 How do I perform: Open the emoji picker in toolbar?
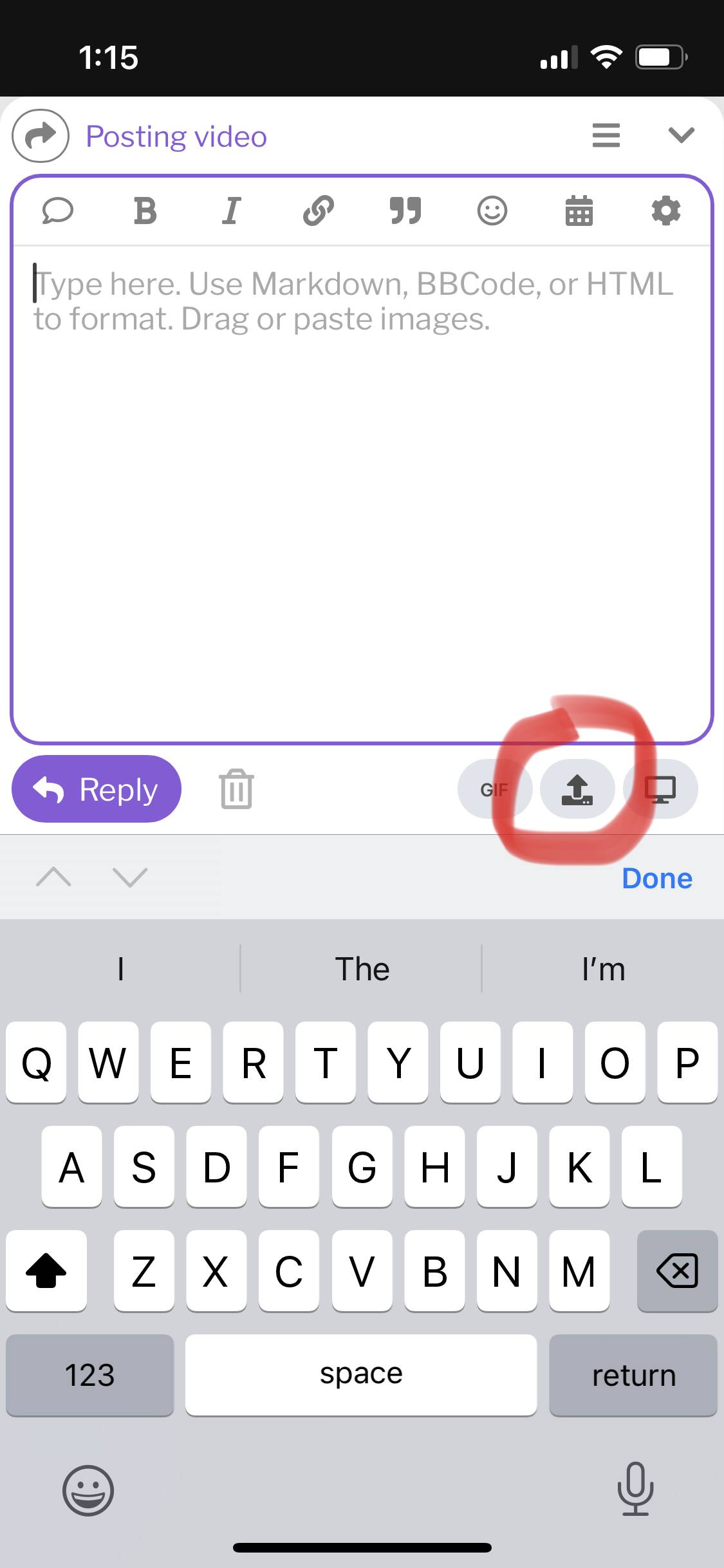pos(492,210)
